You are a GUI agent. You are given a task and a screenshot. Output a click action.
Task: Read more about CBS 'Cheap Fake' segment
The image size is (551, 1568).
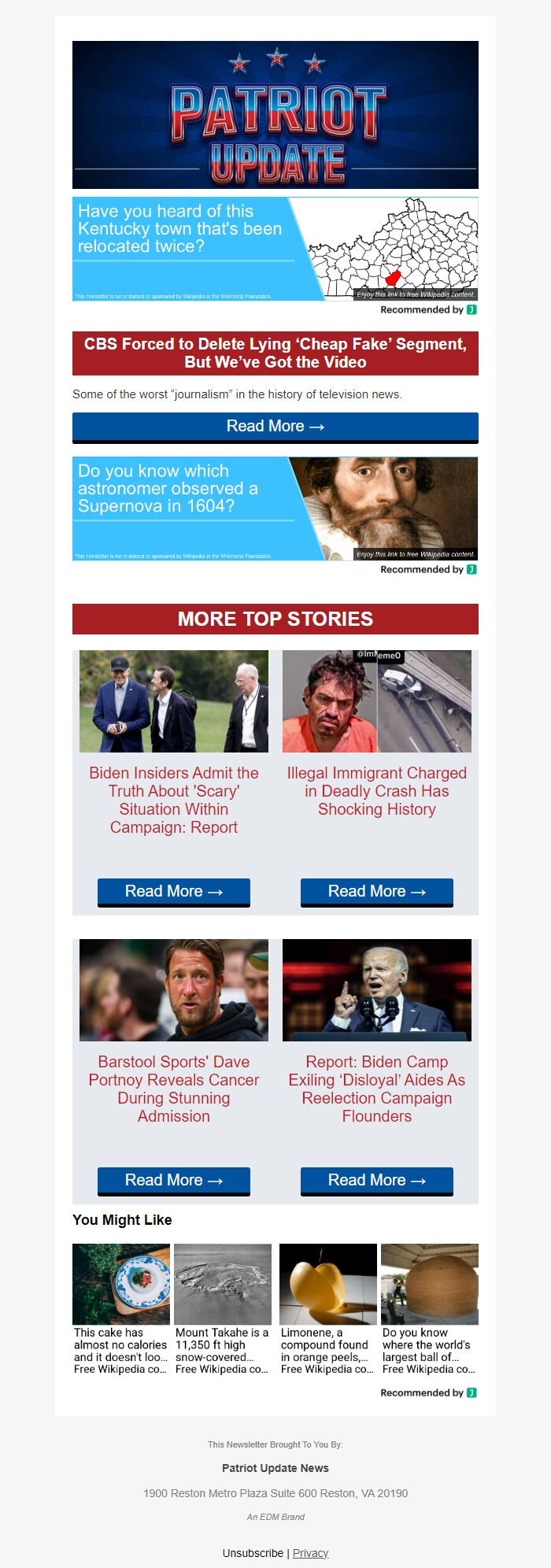(275, 427)
